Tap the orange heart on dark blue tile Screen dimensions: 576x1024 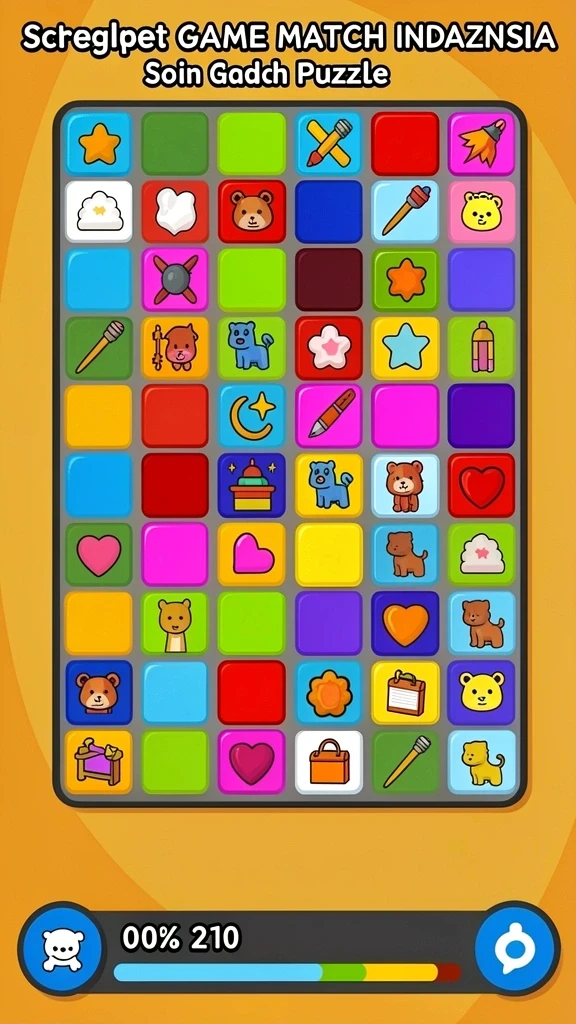click(x=405, y=623)
